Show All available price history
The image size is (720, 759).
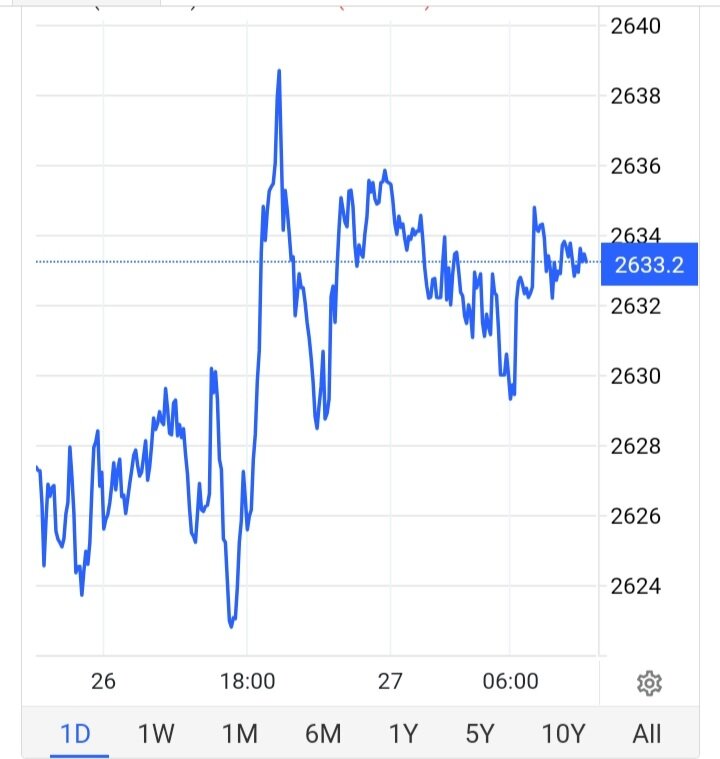coord(647,734)
